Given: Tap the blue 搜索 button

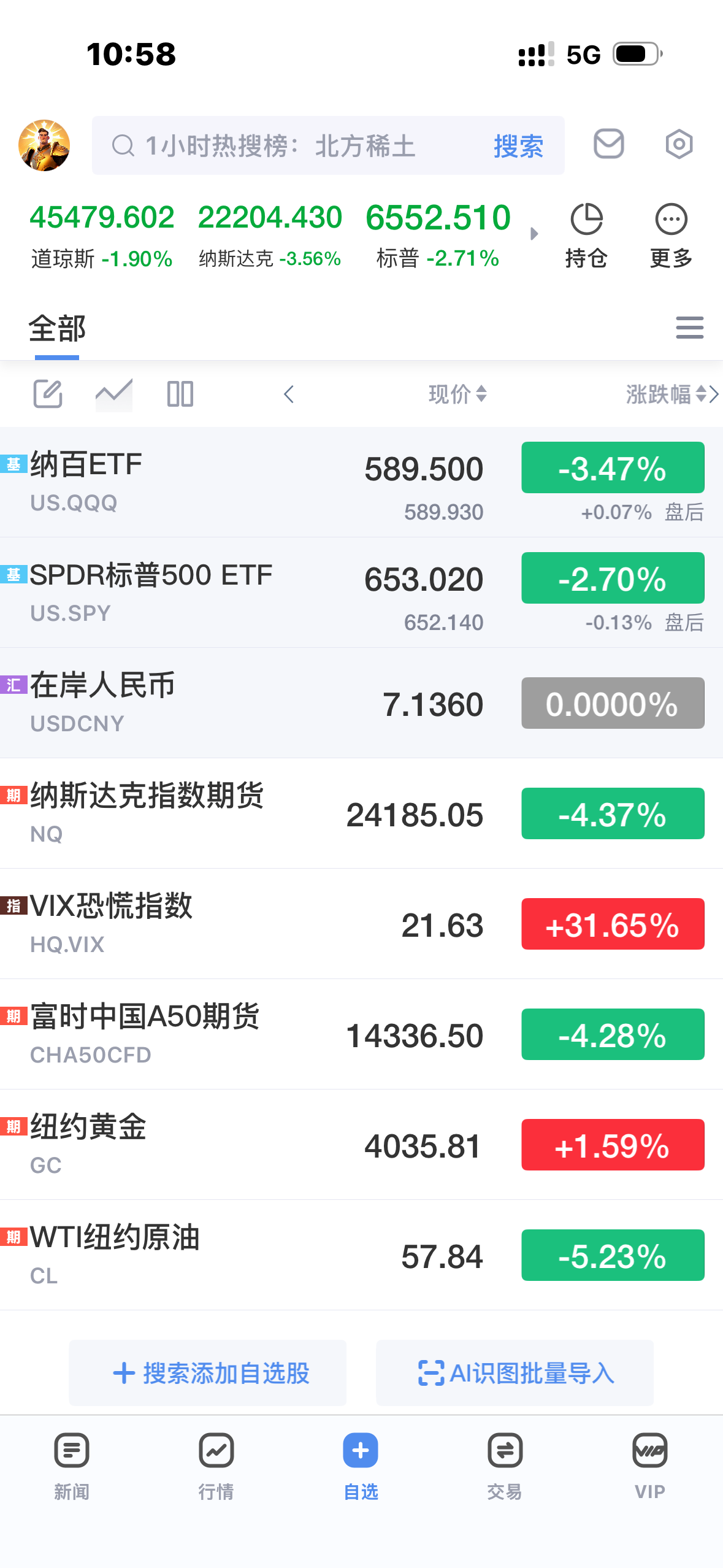Looking at the screenshot, I should 518,146.
